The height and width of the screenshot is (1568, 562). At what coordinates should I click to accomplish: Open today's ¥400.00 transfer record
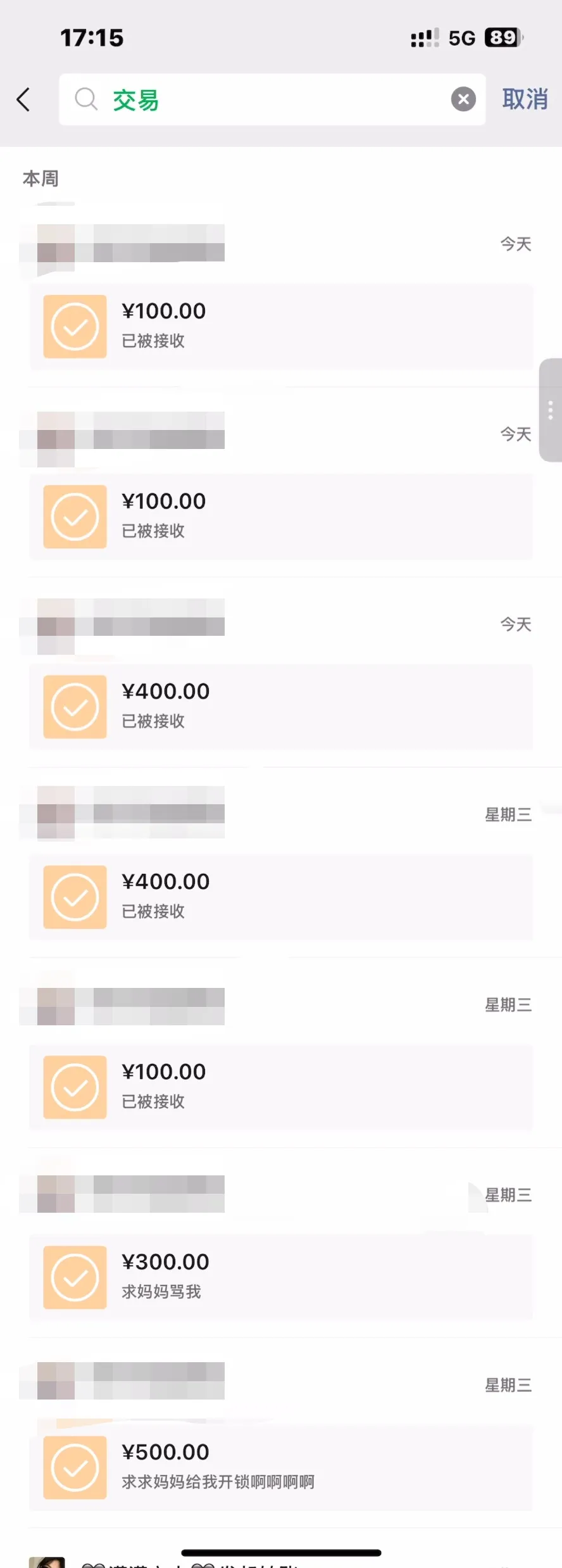click(x=280, y=706)
